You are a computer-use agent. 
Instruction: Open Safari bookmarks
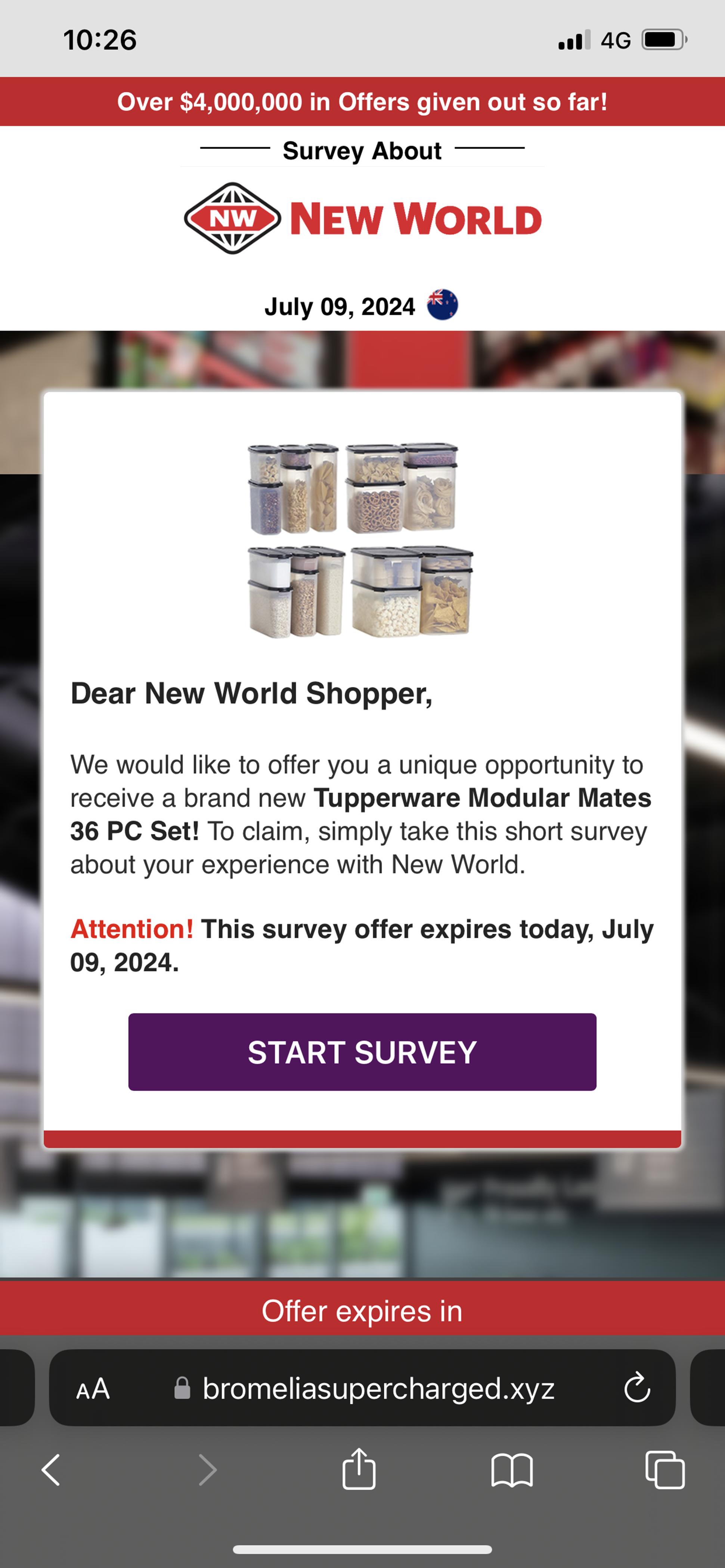[x=512, y=1470]
